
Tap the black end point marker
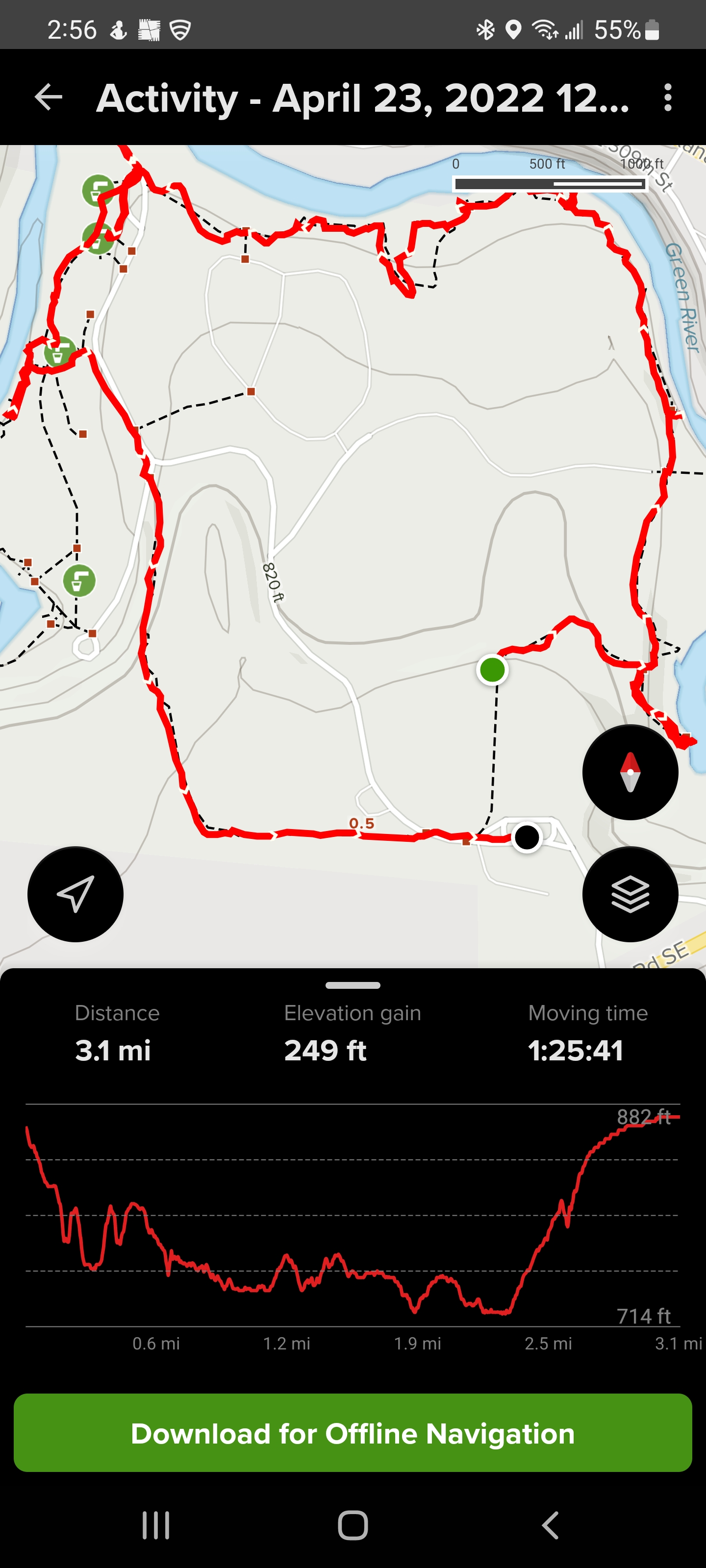tap(526, 837)
